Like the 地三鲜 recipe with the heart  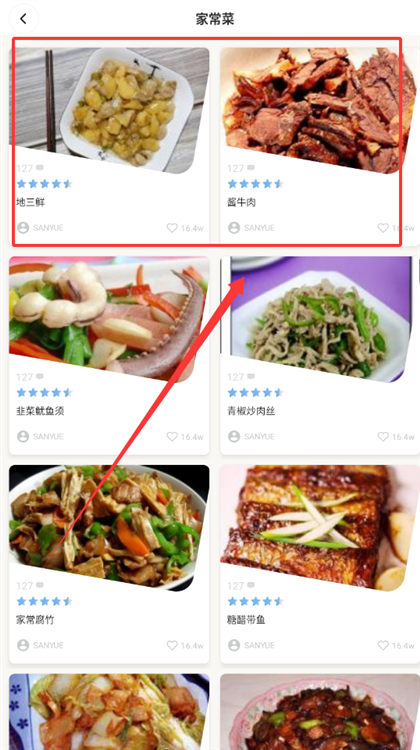click(172, 228)
